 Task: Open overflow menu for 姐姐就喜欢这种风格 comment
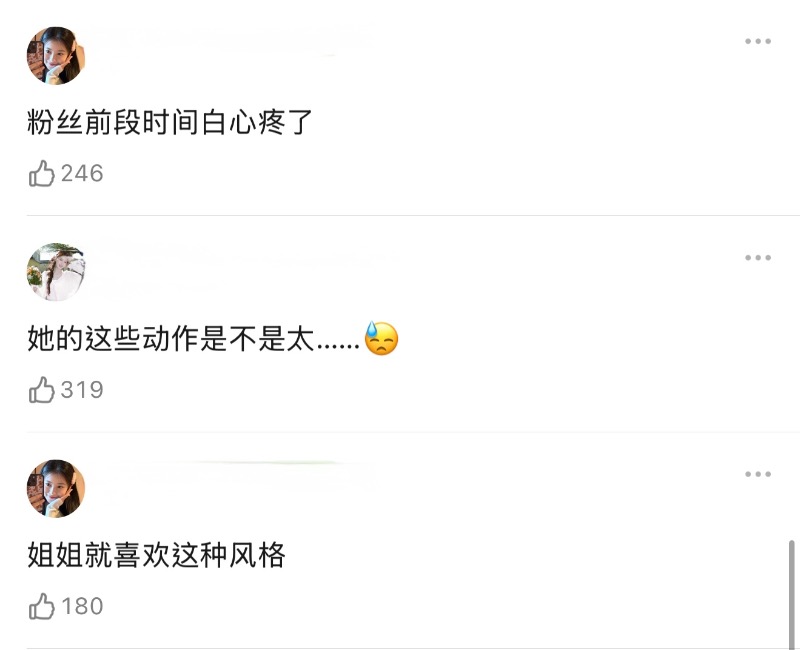point(757,474)
